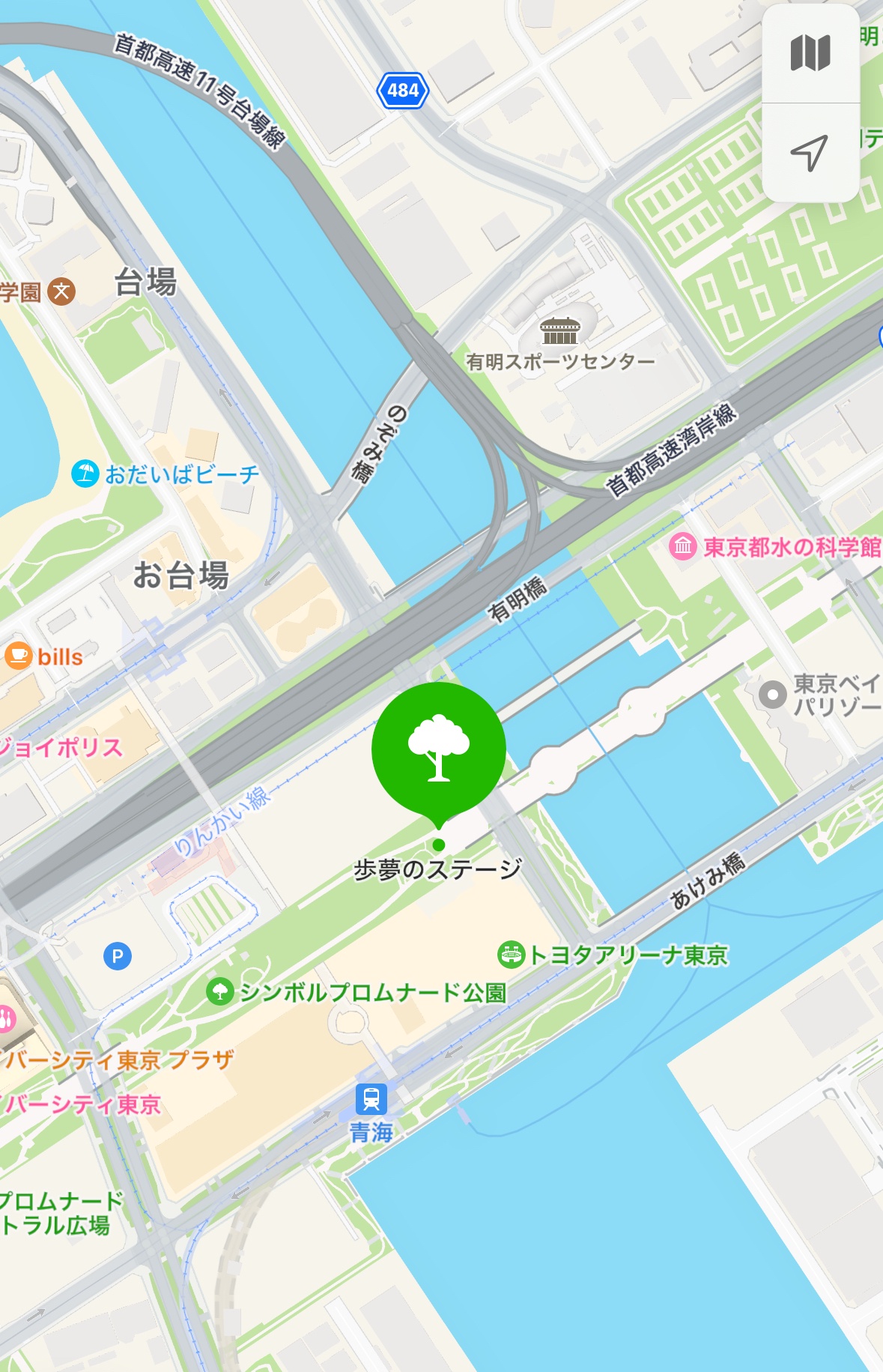Tap the おだいばビーチ beach marker
Image resolution: width=883 pixels, height=1372 pixels.
tap(85, 474)
